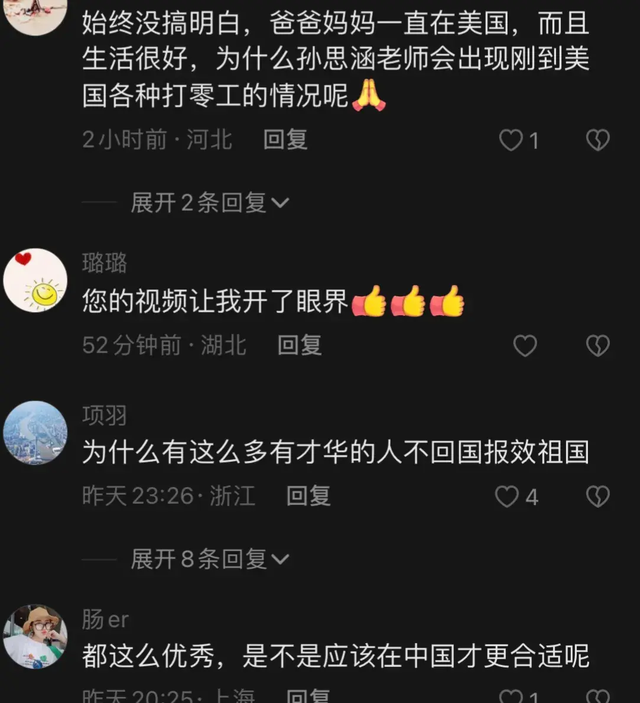This screenshot has height=703, width=640.
Task: Open 项羽's profile avatar
Action: [x=35, y=432]
